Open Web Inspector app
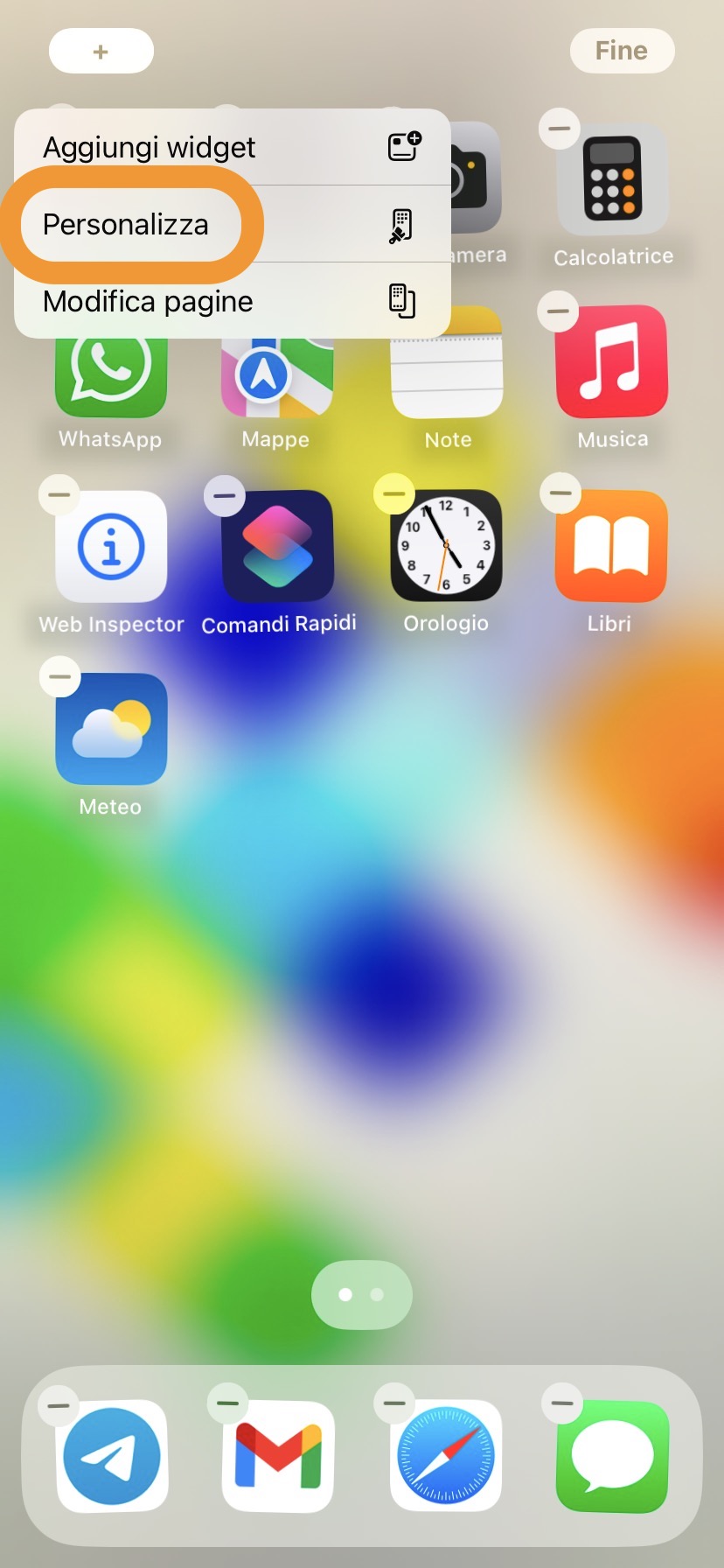Viewport: 724px width, 1568px height. pyautogui.click(x=111, y=547)
